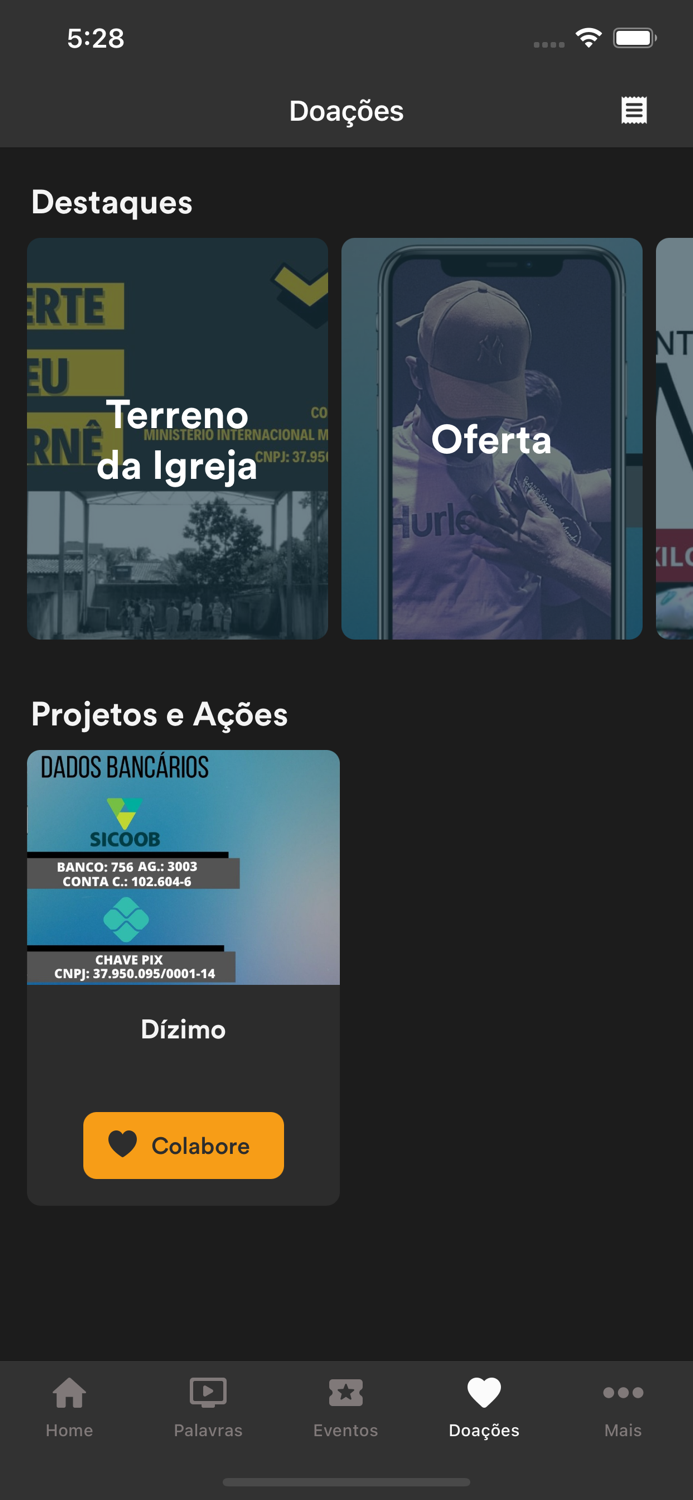Image resolution: width=693 pixels, height=1500 pixels.
Task: Open the Dízimo project card
Action: 183,900
